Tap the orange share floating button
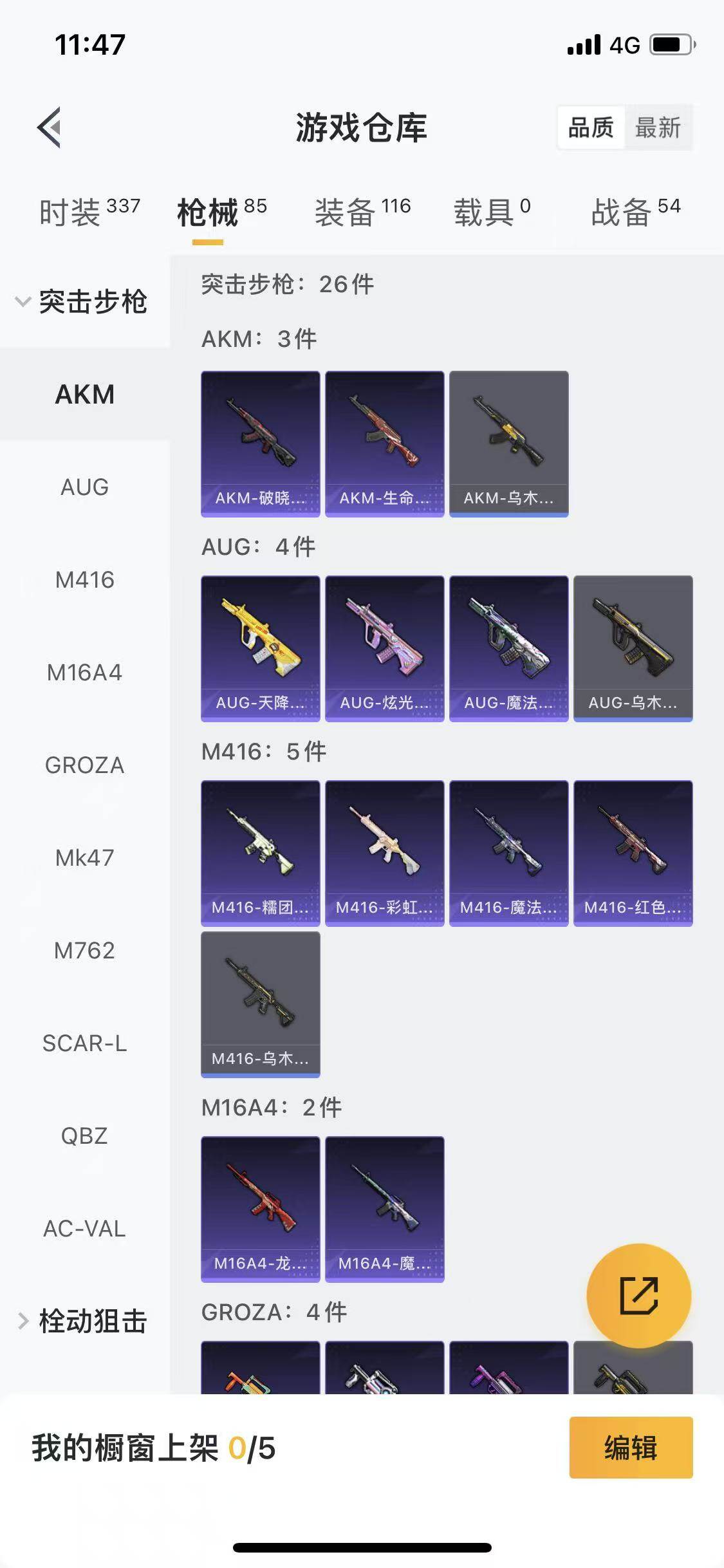Screen dimensions: 724x1568 pyautogui.click(x=638, y=1295)
